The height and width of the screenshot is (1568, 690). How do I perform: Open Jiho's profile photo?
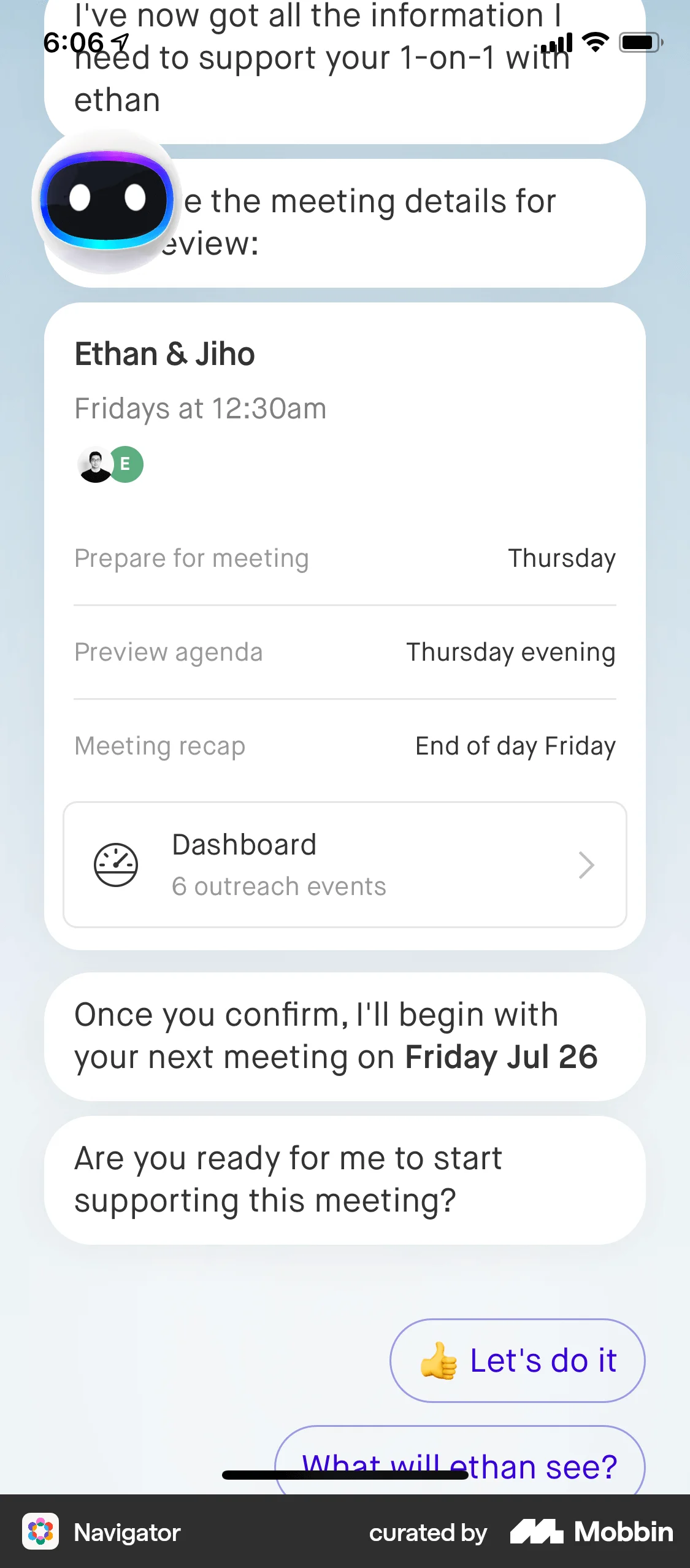[93, 464]
